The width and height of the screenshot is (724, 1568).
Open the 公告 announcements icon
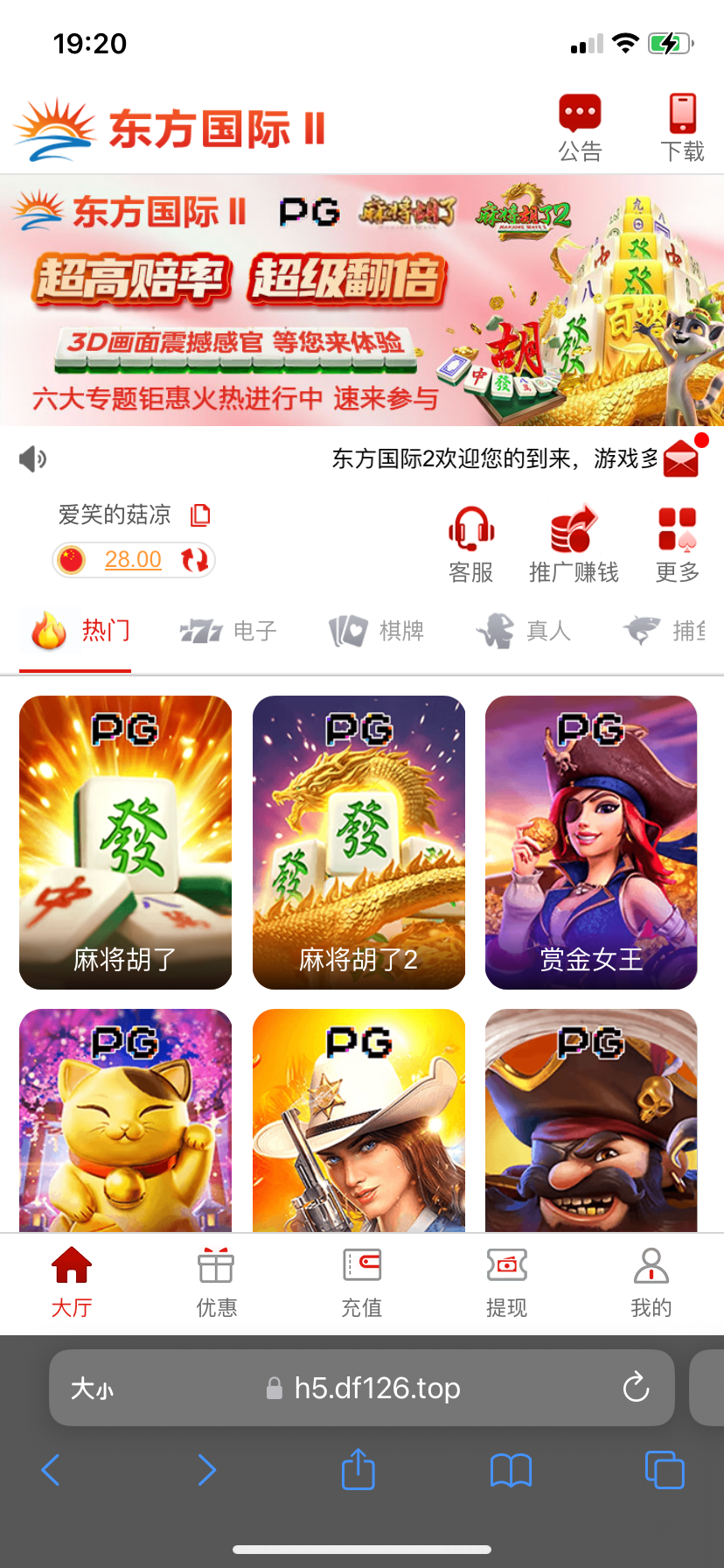tap(580, 128)
